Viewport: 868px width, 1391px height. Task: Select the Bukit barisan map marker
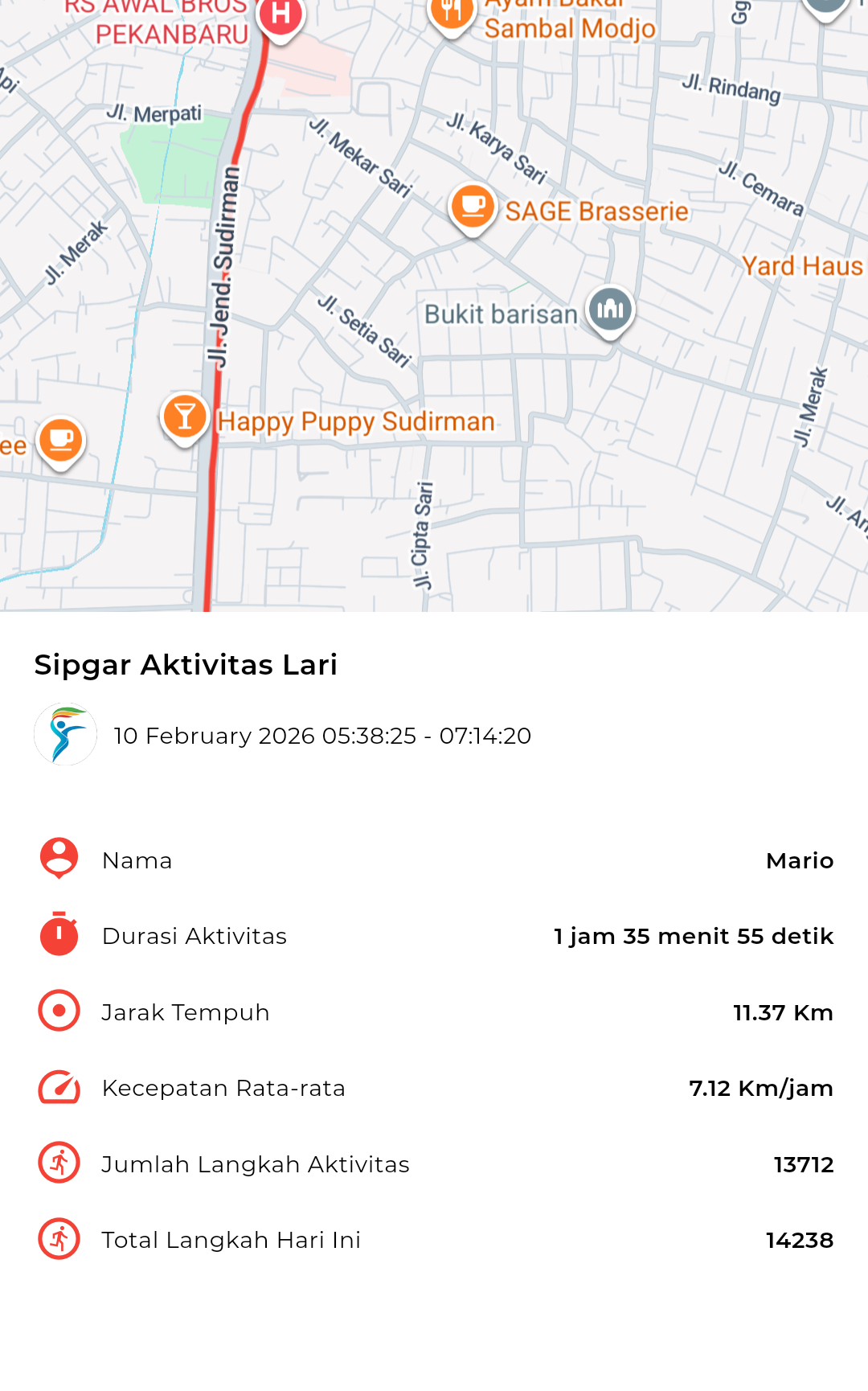click(x=610, y=310)
